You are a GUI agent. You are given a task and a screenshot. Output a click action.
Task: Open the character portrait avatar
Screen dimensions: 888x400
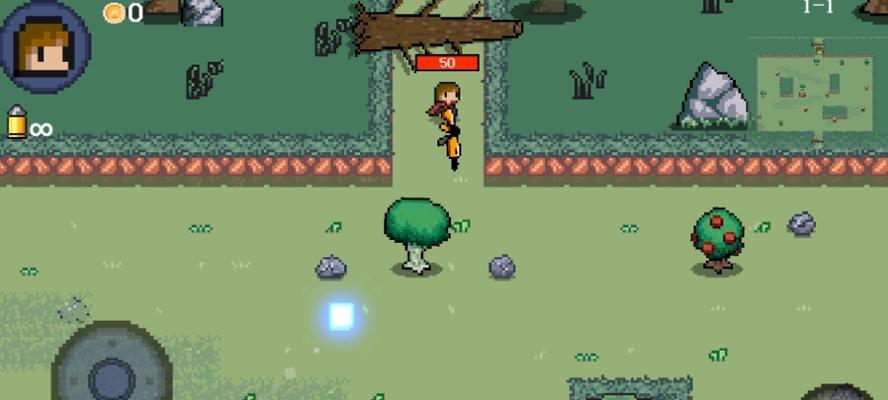tap(45, 46)
